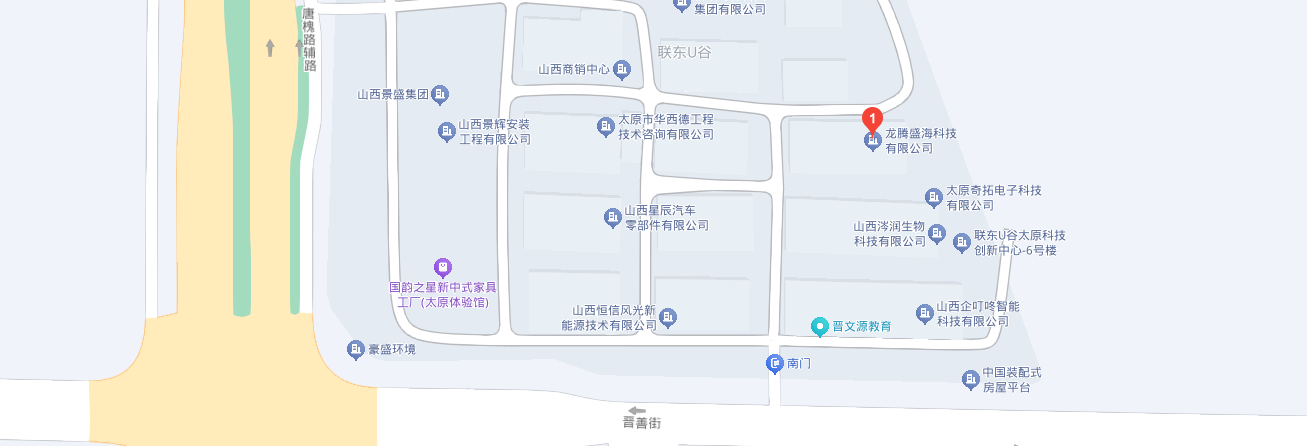Select 豪盛环境 place marker
This screenshot has height=446, width=1307.
[355, 350]
